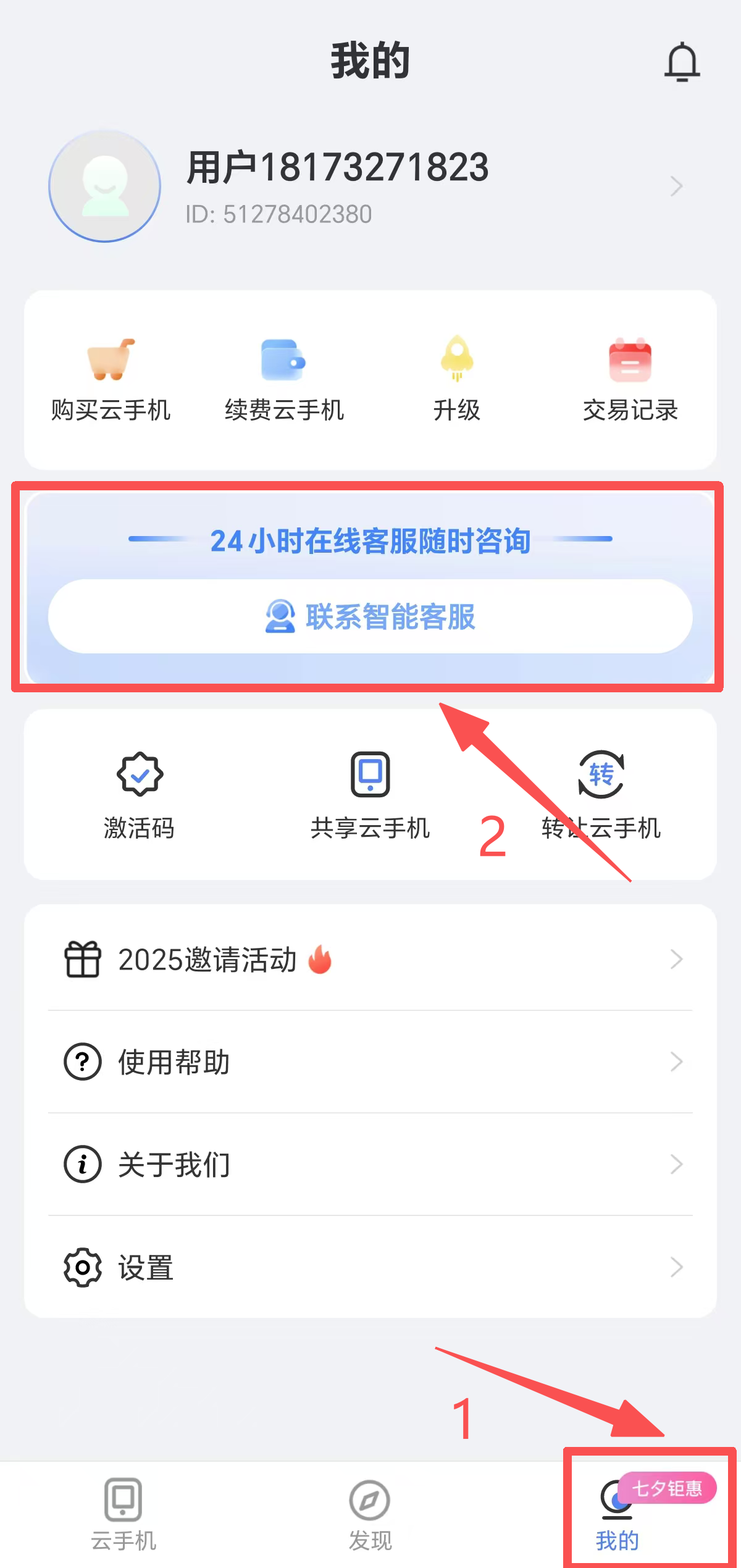741x1568 pixels.
Task: Open the 2025邀请活动 row
Action: (371, 959)
